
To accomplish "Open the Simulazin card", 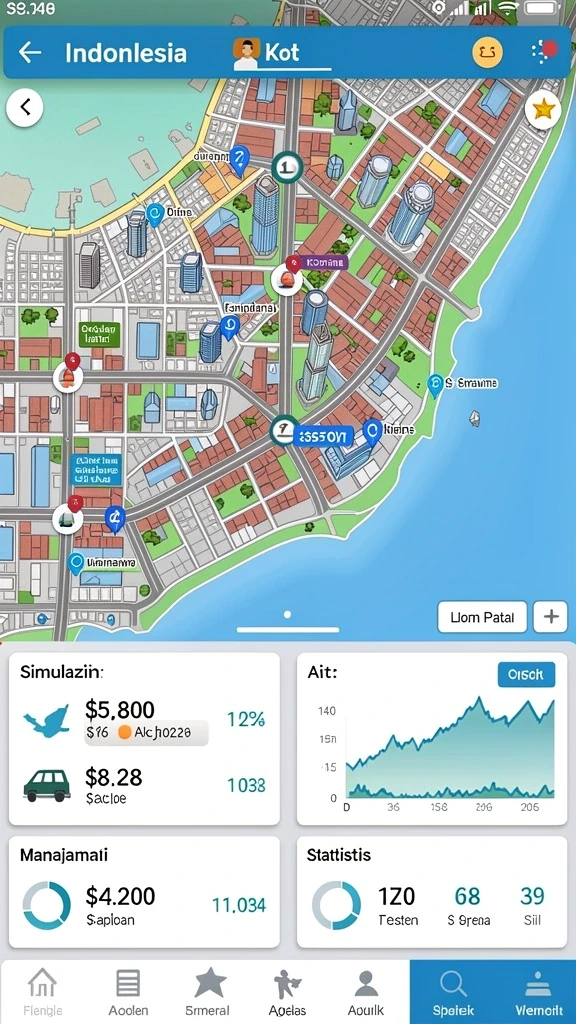I will point(144,739).
